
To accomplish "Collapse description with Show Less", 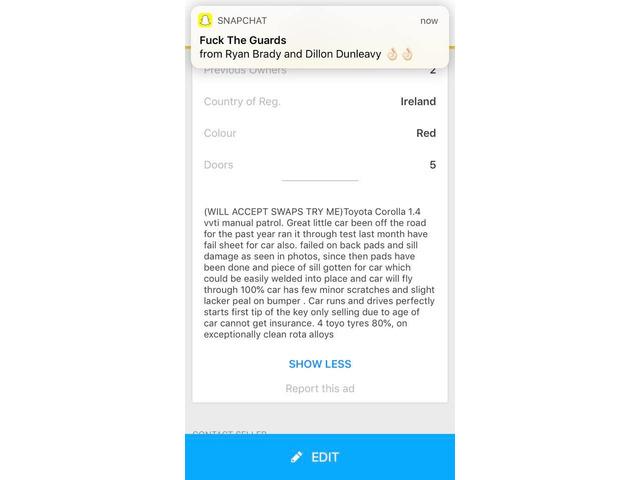I will pos(320,364).
